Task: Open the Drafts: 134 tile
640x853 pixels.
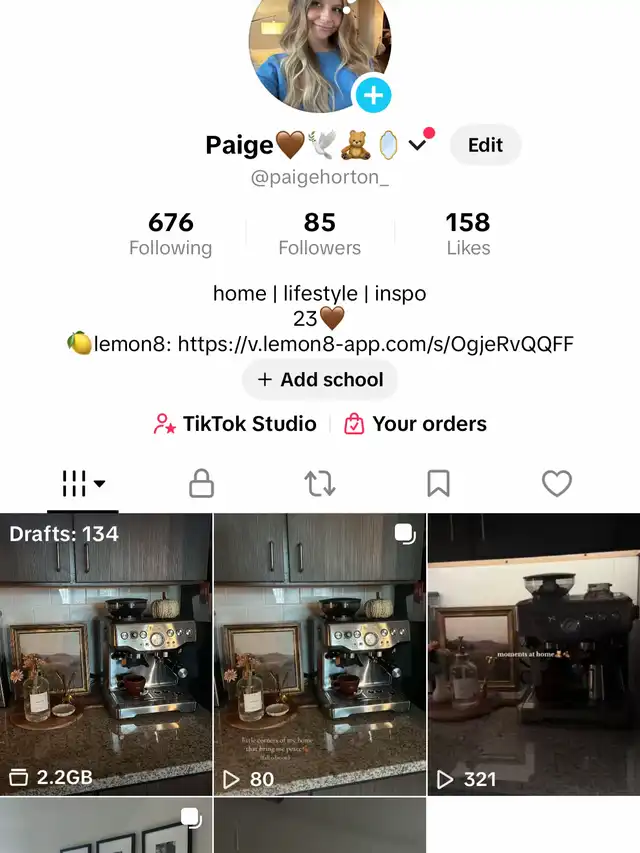Action: click(x=106, y=655)
